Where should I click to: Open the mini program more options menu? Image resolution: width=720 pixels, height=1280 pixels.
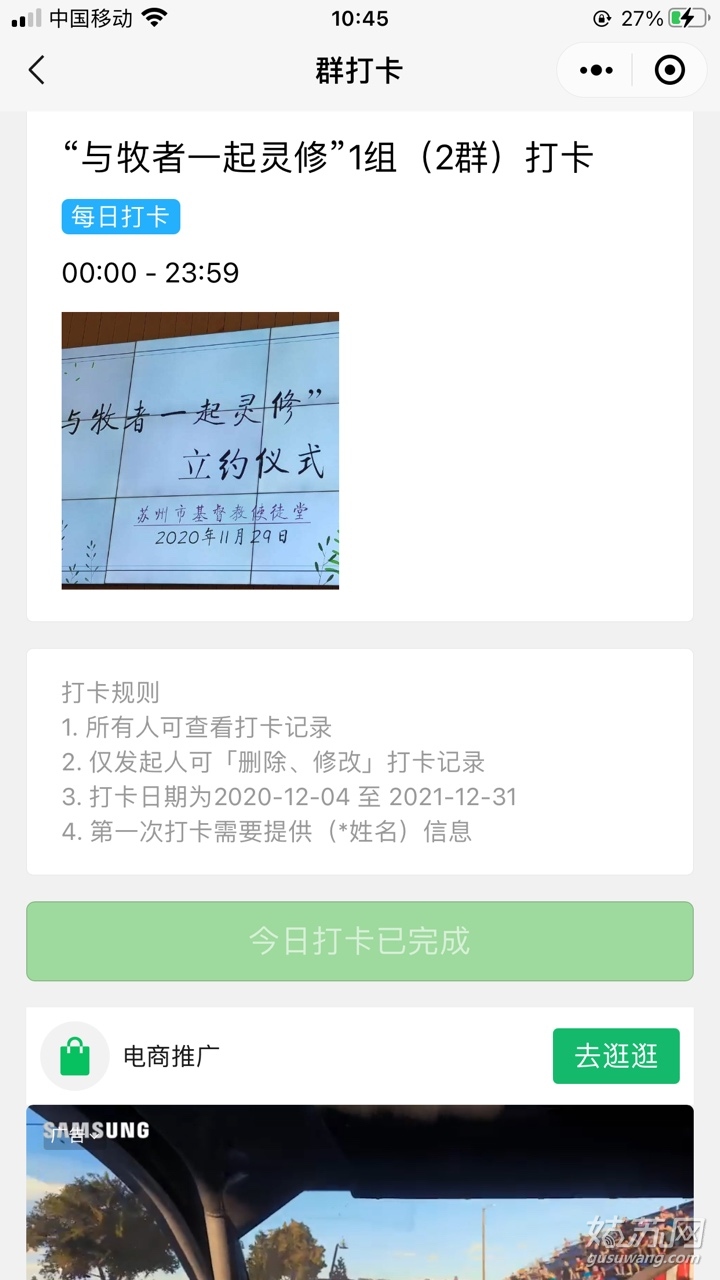coord(596,70)
